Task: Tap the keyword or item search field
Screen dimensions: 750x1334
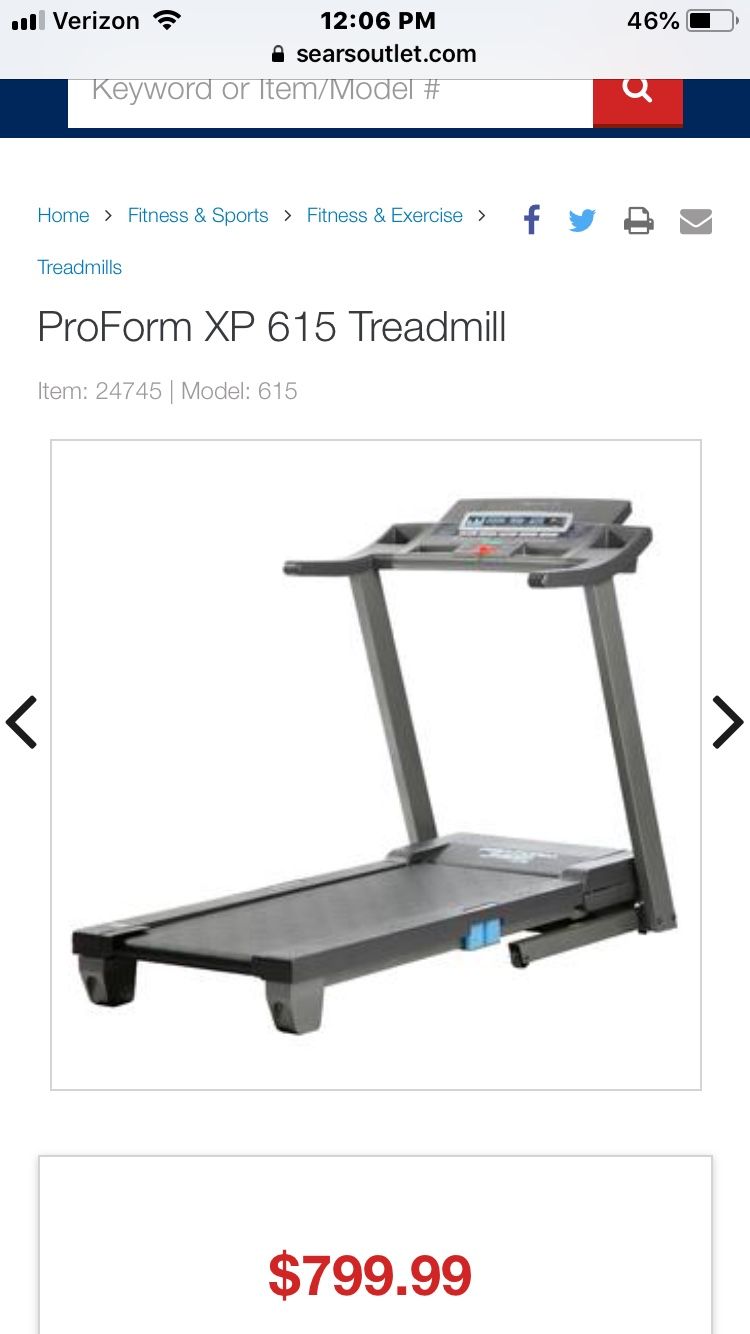Action: (330, 103)
